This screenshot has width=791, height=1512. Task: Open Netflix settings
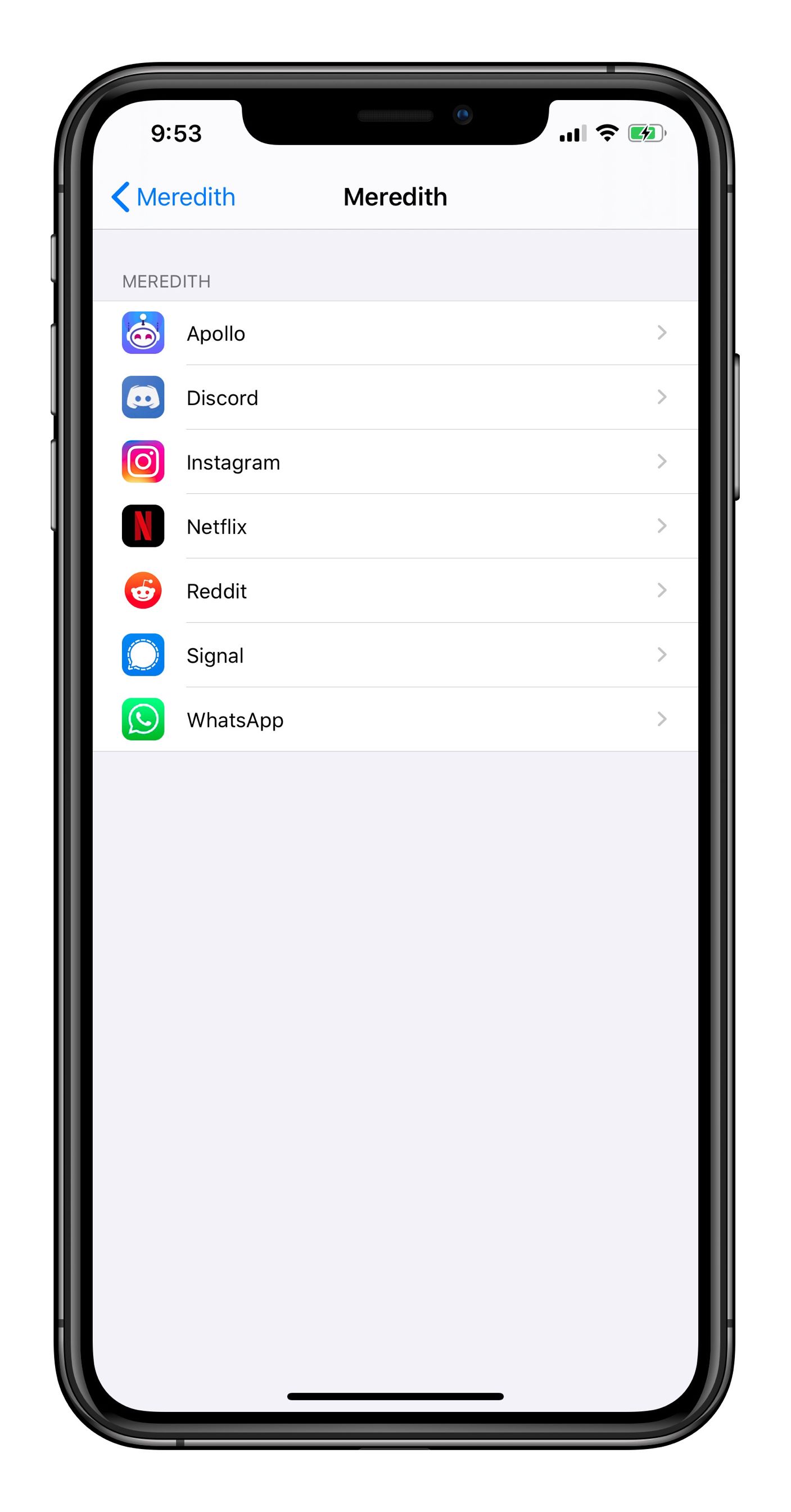pyautogui.click(x=394, y=526)
